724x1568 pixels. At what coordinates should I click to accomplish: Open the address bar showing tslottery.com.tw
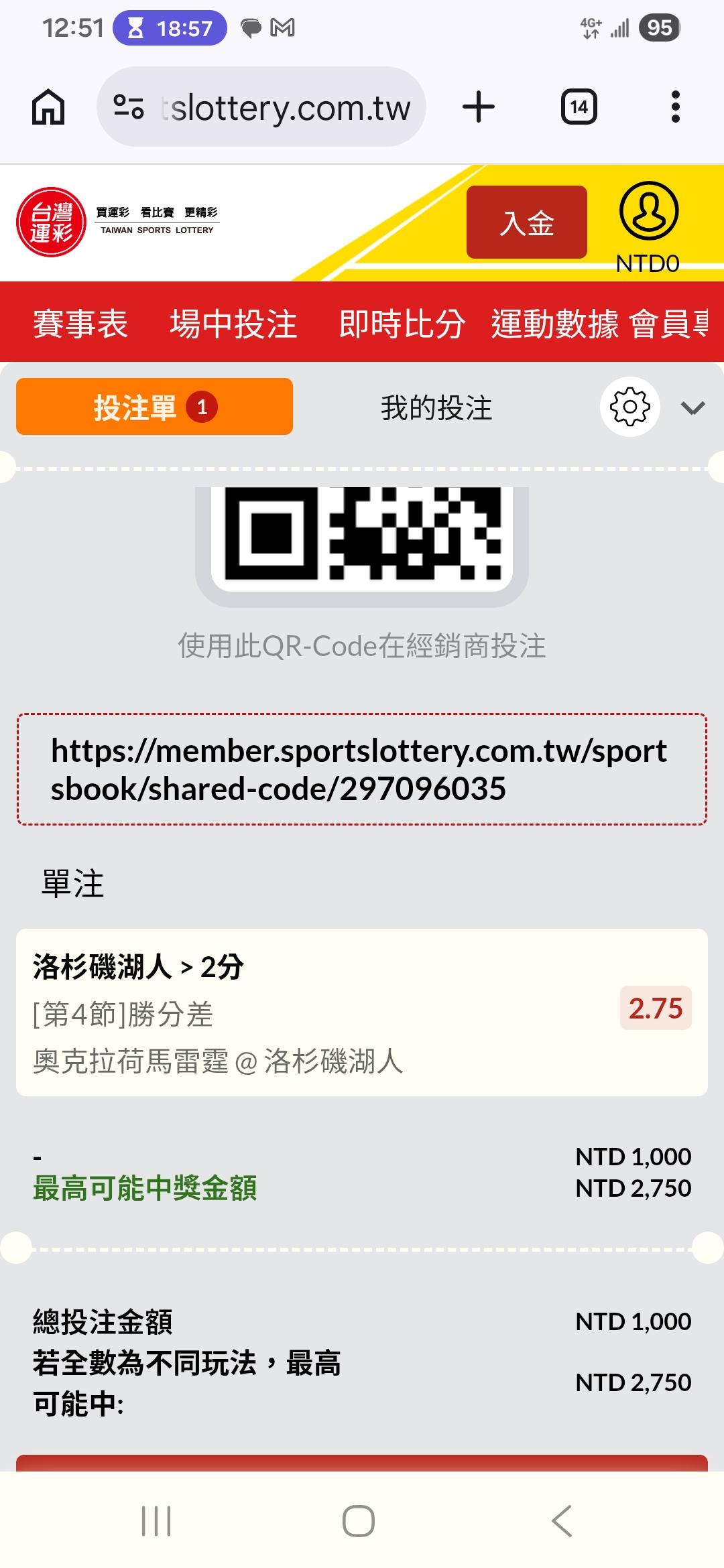tap(261, 107)
